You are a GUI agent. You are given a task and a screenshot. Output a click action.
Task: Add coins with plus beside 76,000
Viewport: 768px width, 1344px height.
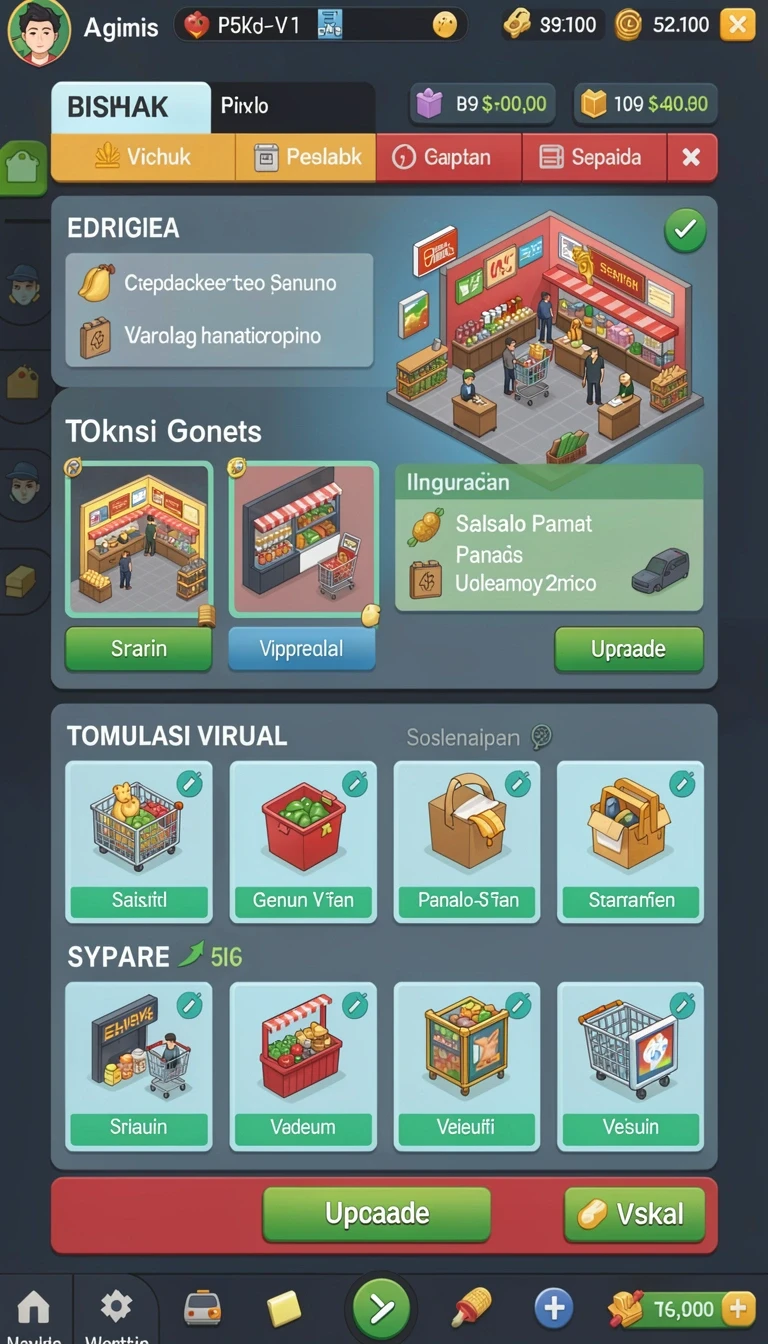[737, 1308]
